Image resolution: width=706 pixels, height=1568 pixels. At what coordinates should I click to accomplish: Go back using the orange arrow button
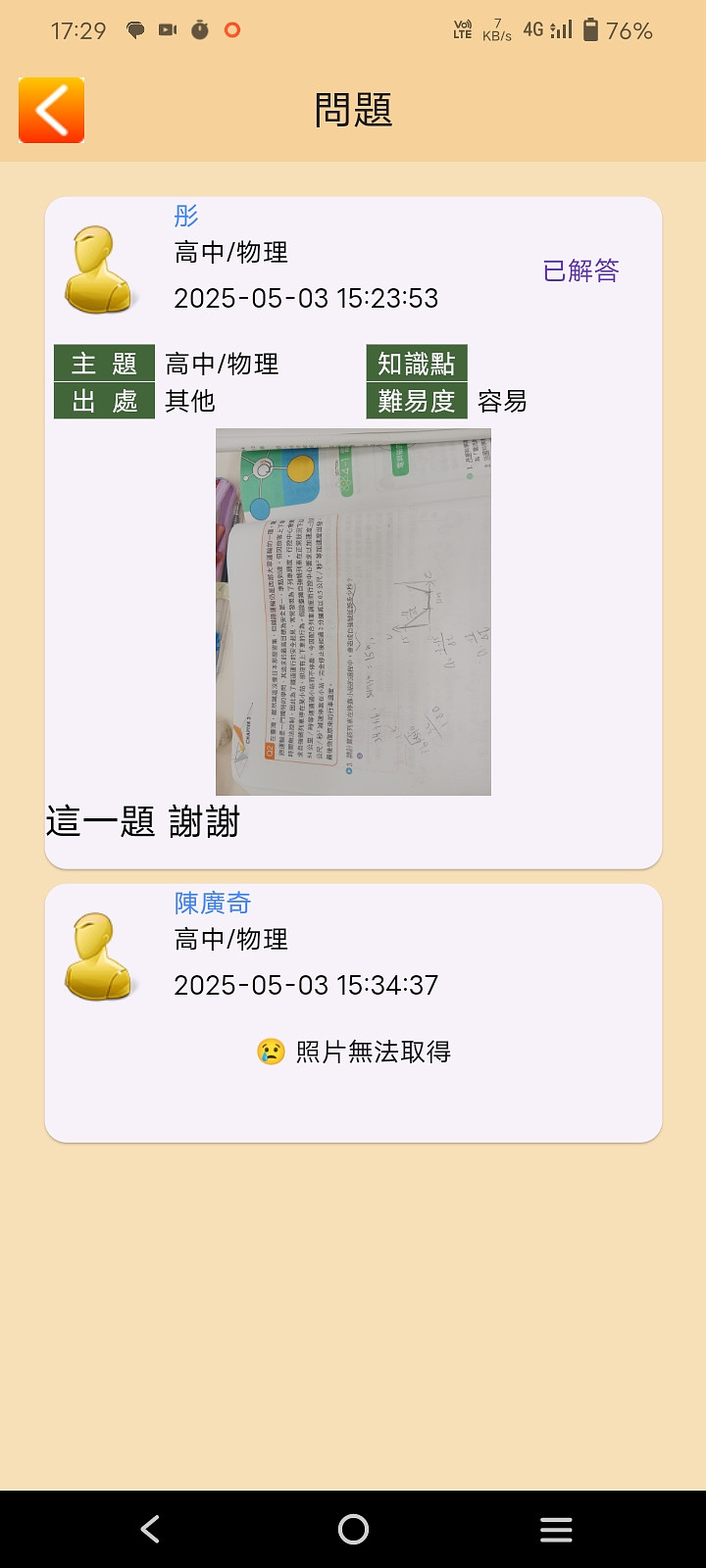point(51,111)
